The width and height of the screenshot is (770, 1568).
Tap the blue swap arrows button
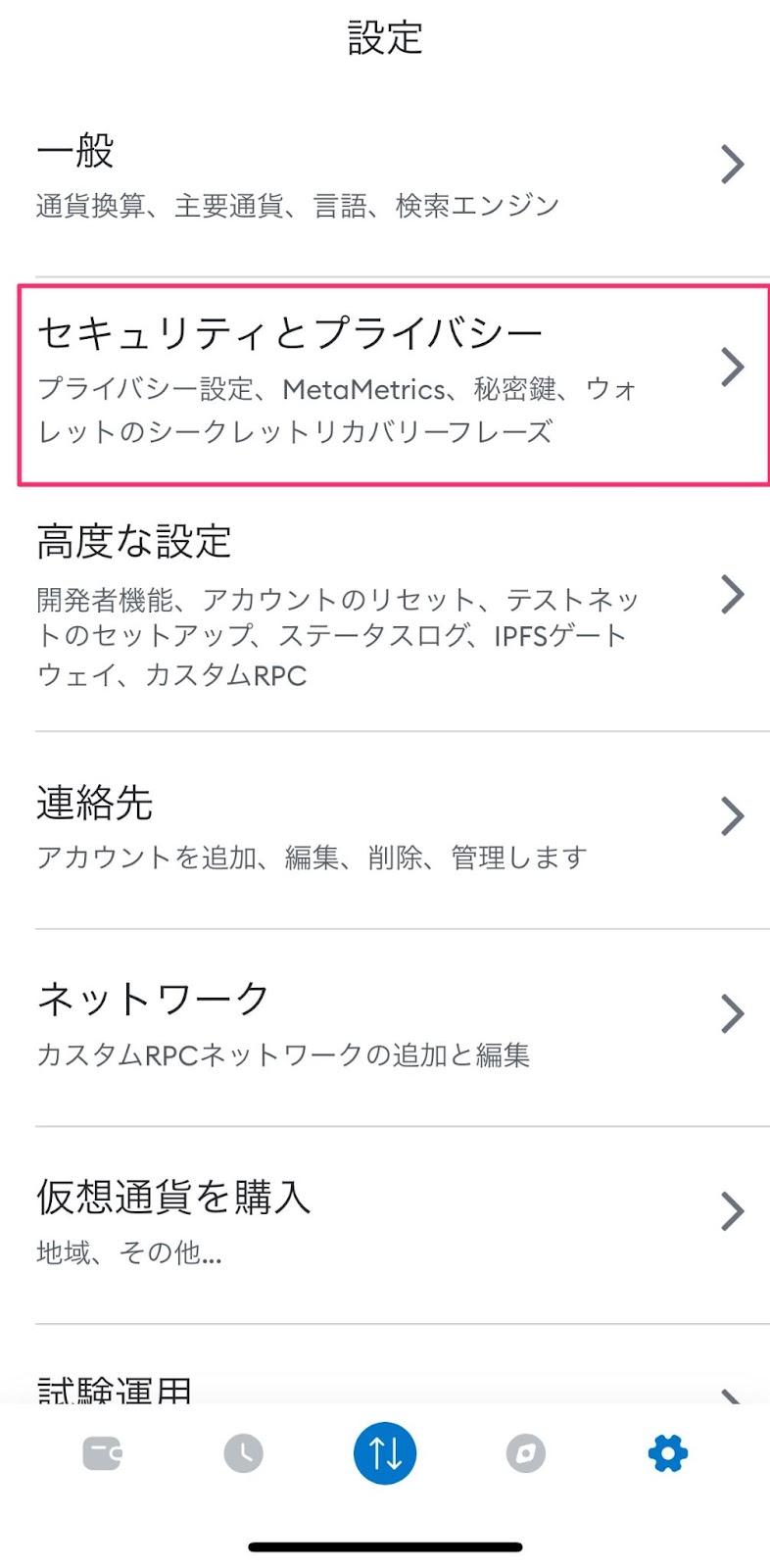385,1453
